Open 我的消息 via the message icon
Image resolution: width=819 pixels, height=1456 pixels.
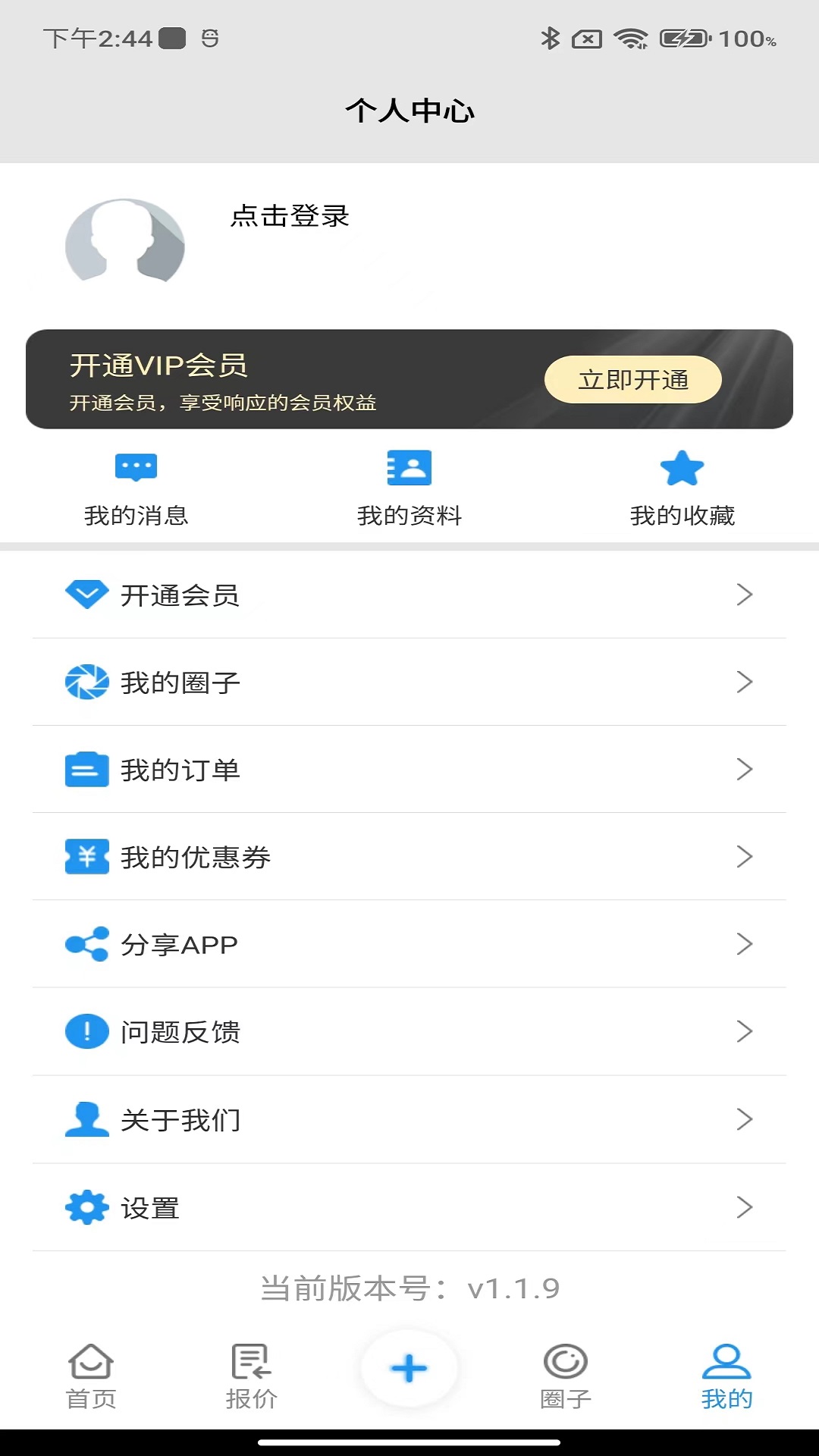(137, 468)
